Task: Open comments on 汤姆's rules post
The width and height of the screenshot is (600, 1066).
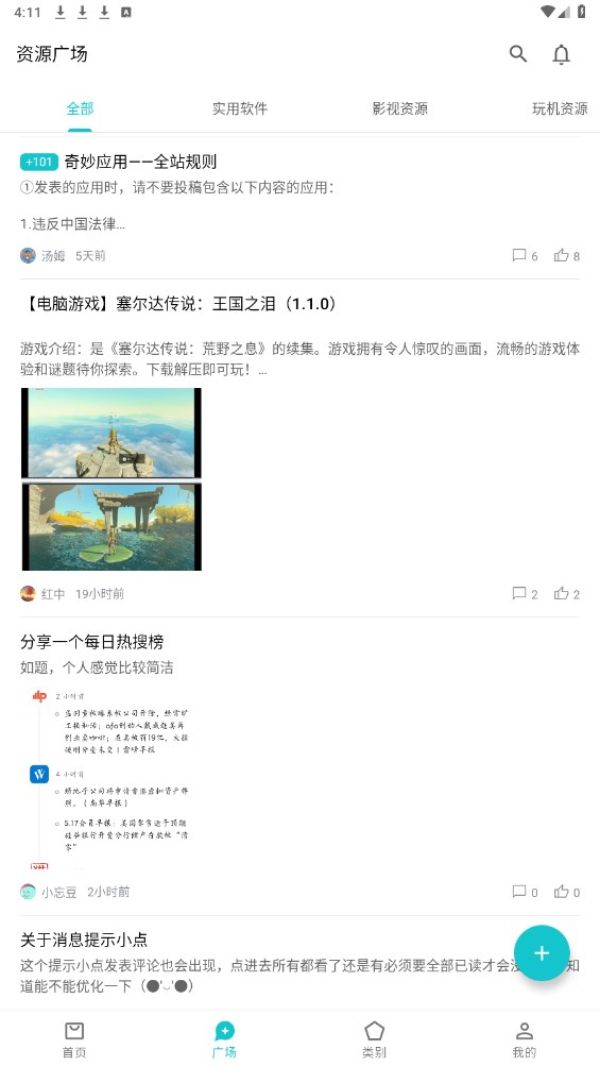Action: point(524,256)
